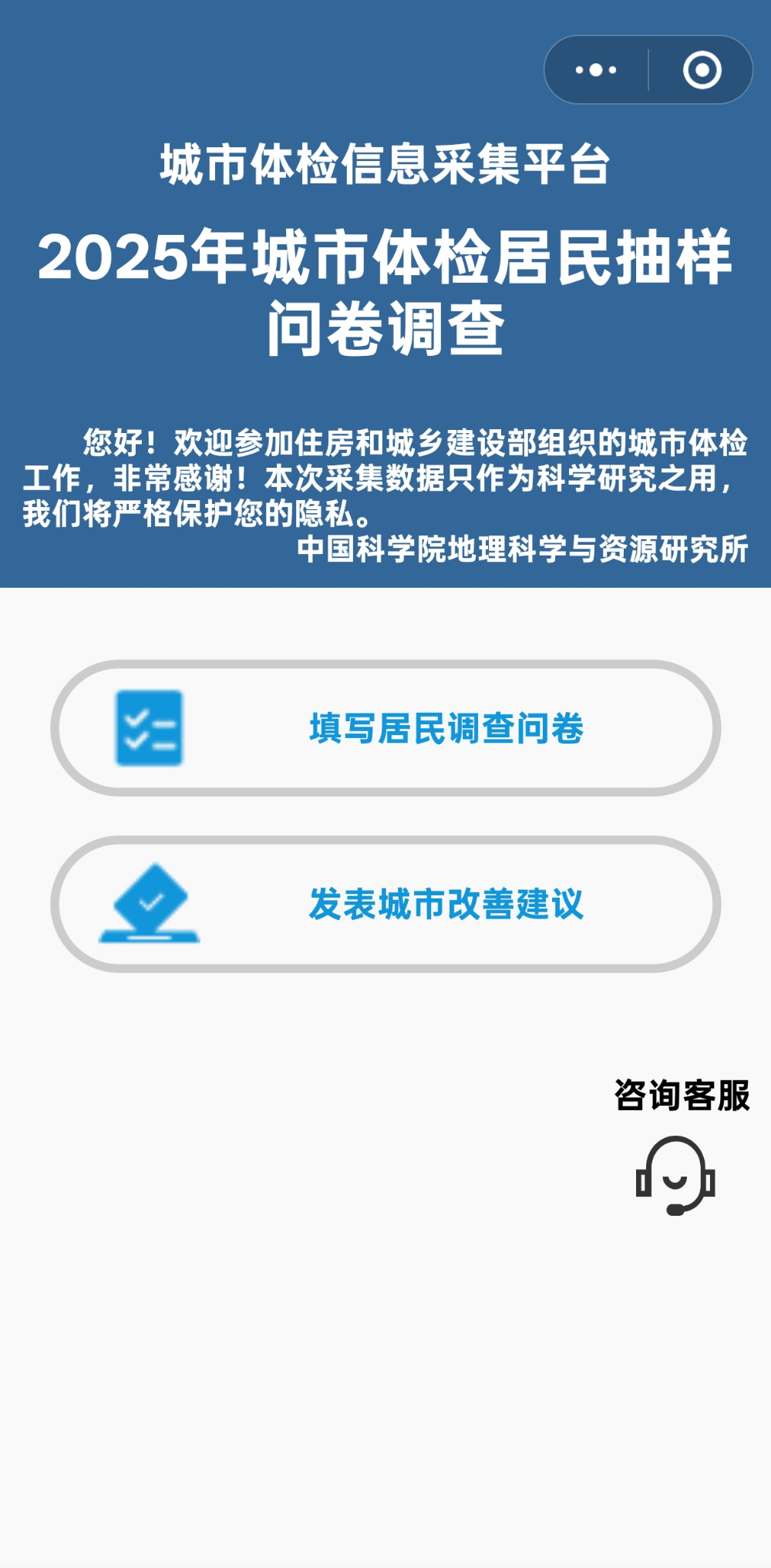Close the mini program with the circle button
This screenshot has height=1568, width=771.
pos(702,70)
